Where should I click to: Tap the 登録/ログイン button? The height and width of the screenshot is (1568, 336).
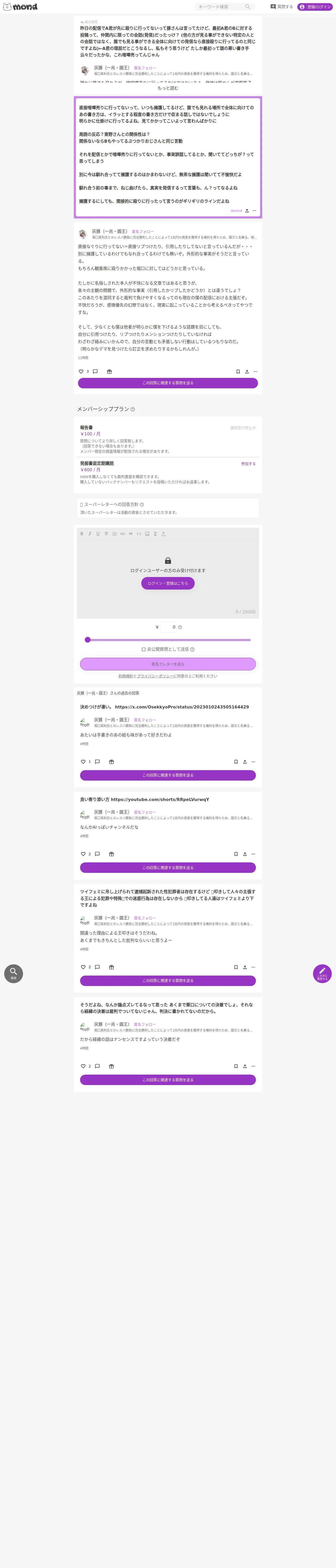click(x=315, y=7)
